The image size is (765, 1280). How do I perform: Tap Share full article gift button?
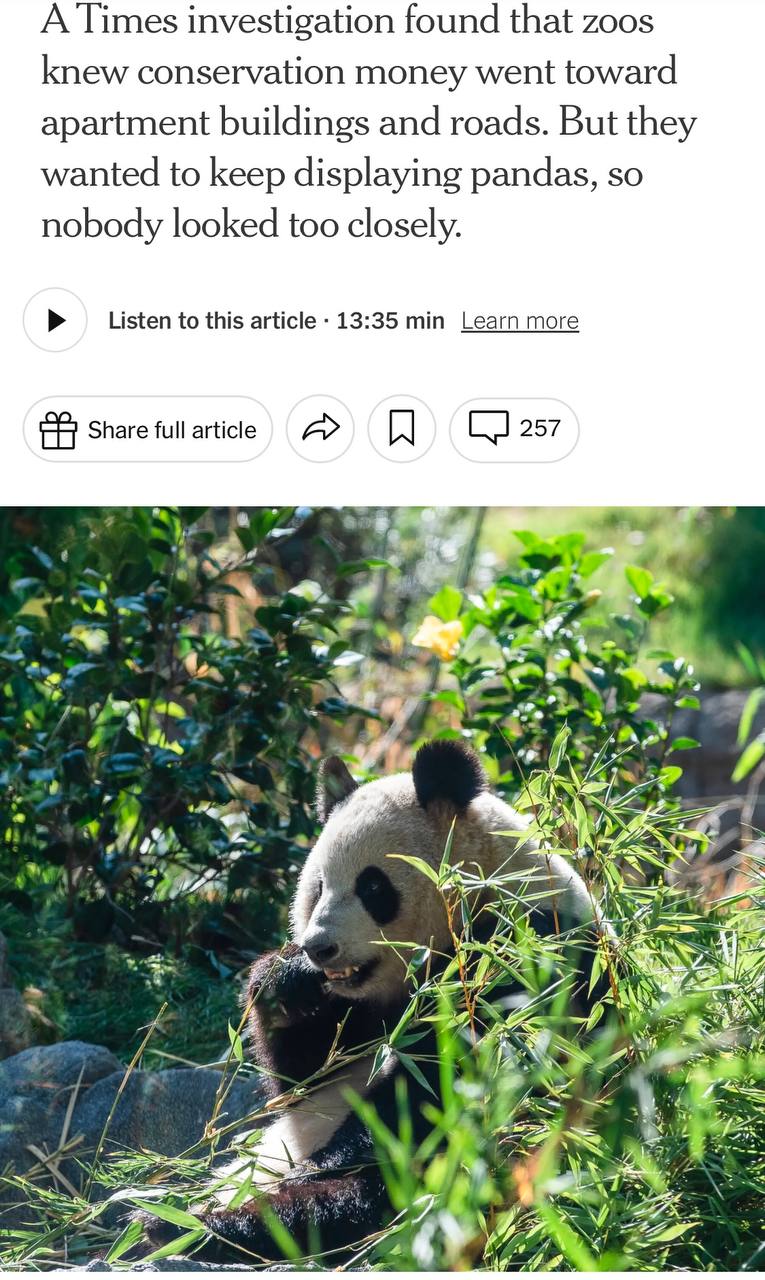click(148, 429)
